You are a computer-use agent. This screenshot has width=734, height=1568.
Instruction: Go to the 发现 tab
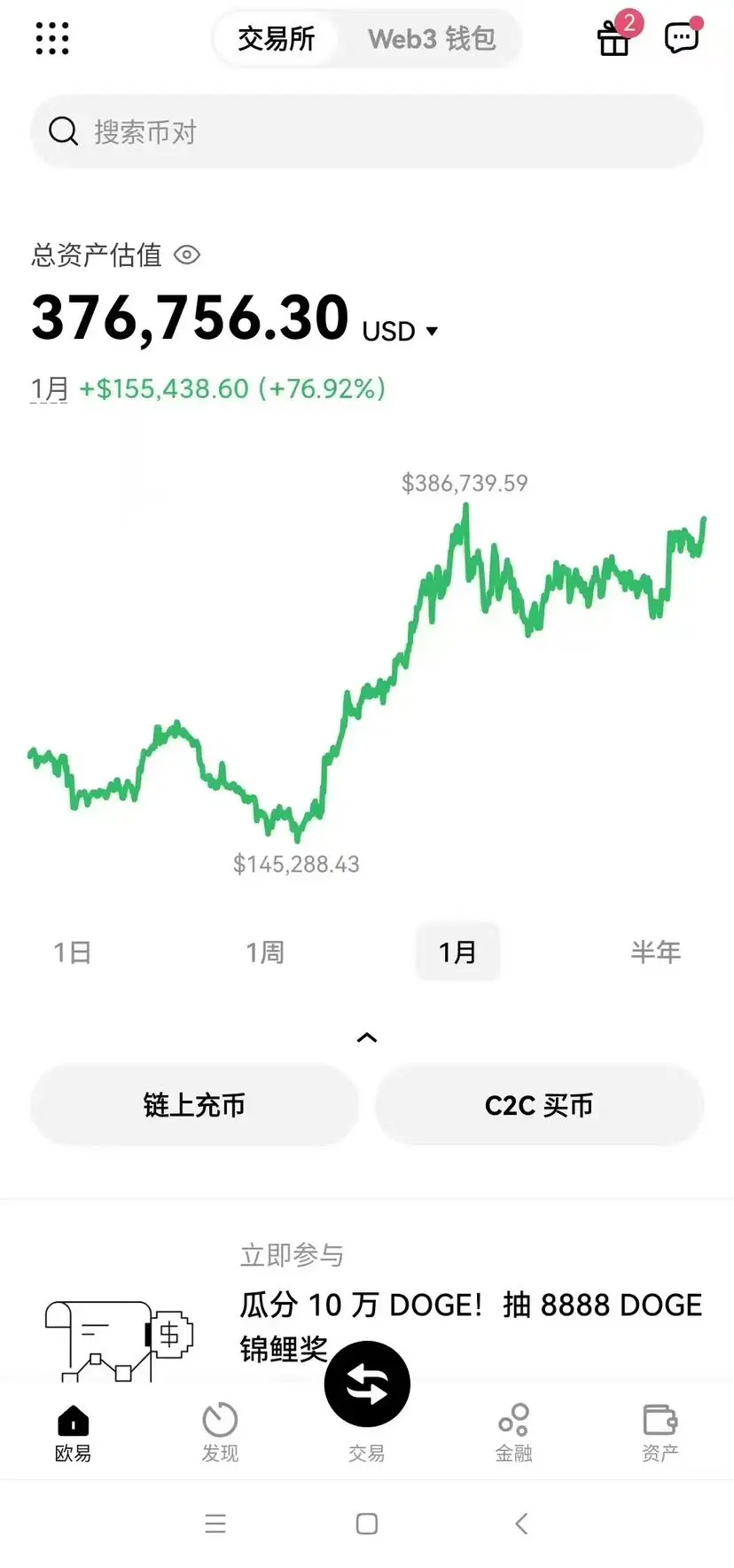click(220, 1431)
